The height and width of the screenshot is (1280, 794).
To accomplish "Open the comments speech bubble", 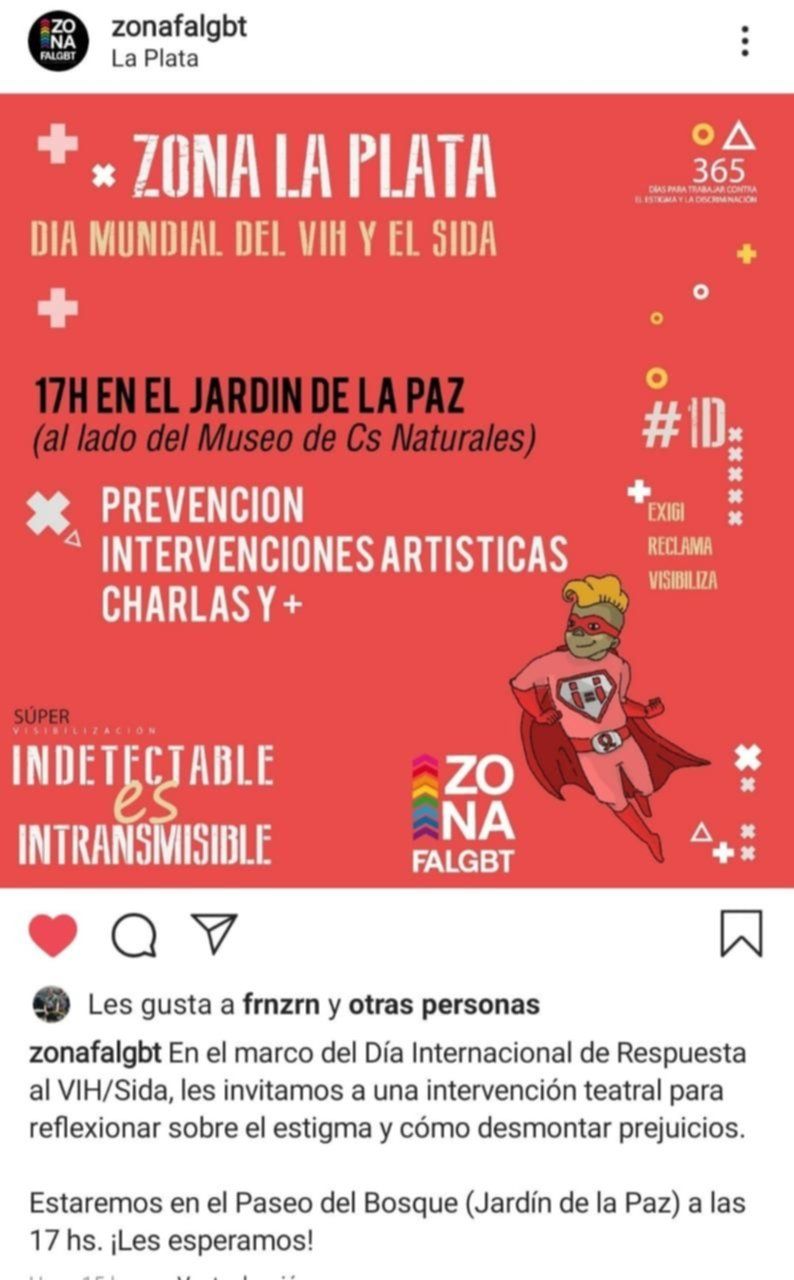I will tap(134, 936).
